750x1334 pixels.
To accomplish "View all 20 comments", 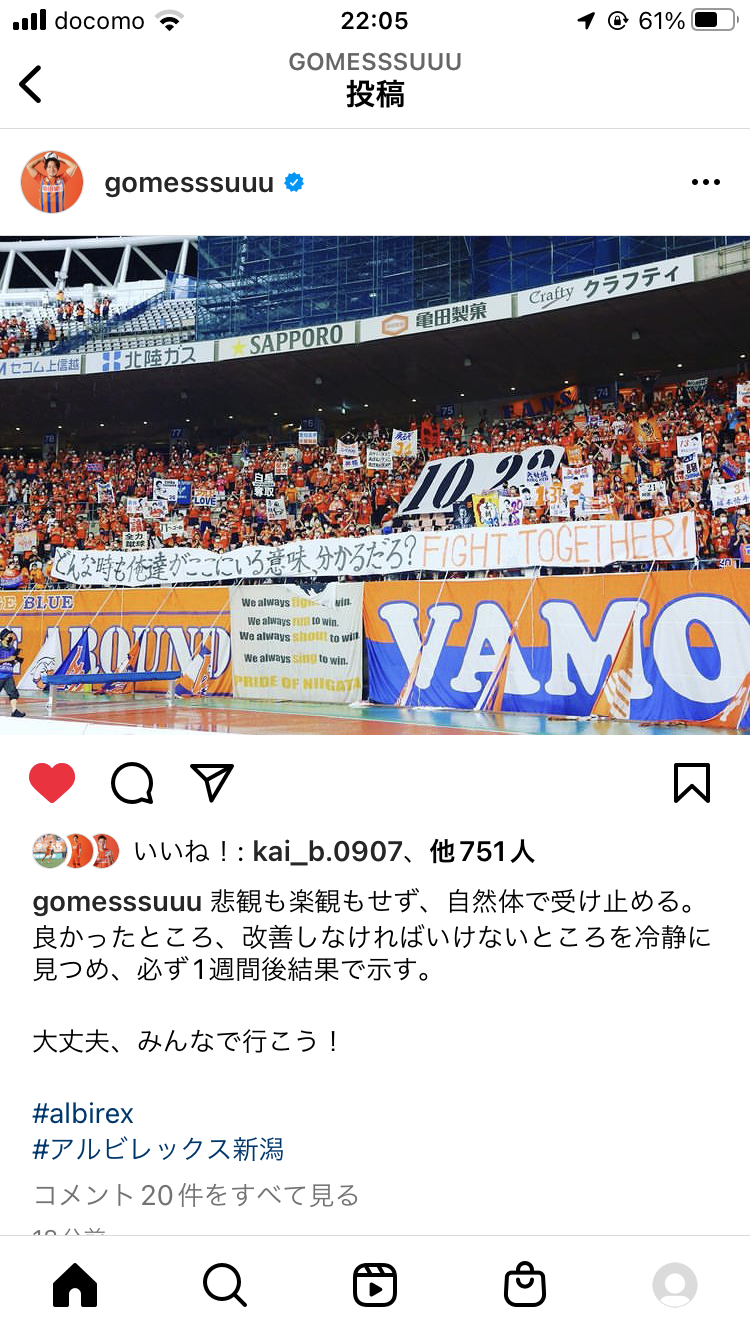I will [x=196, y=1194].
